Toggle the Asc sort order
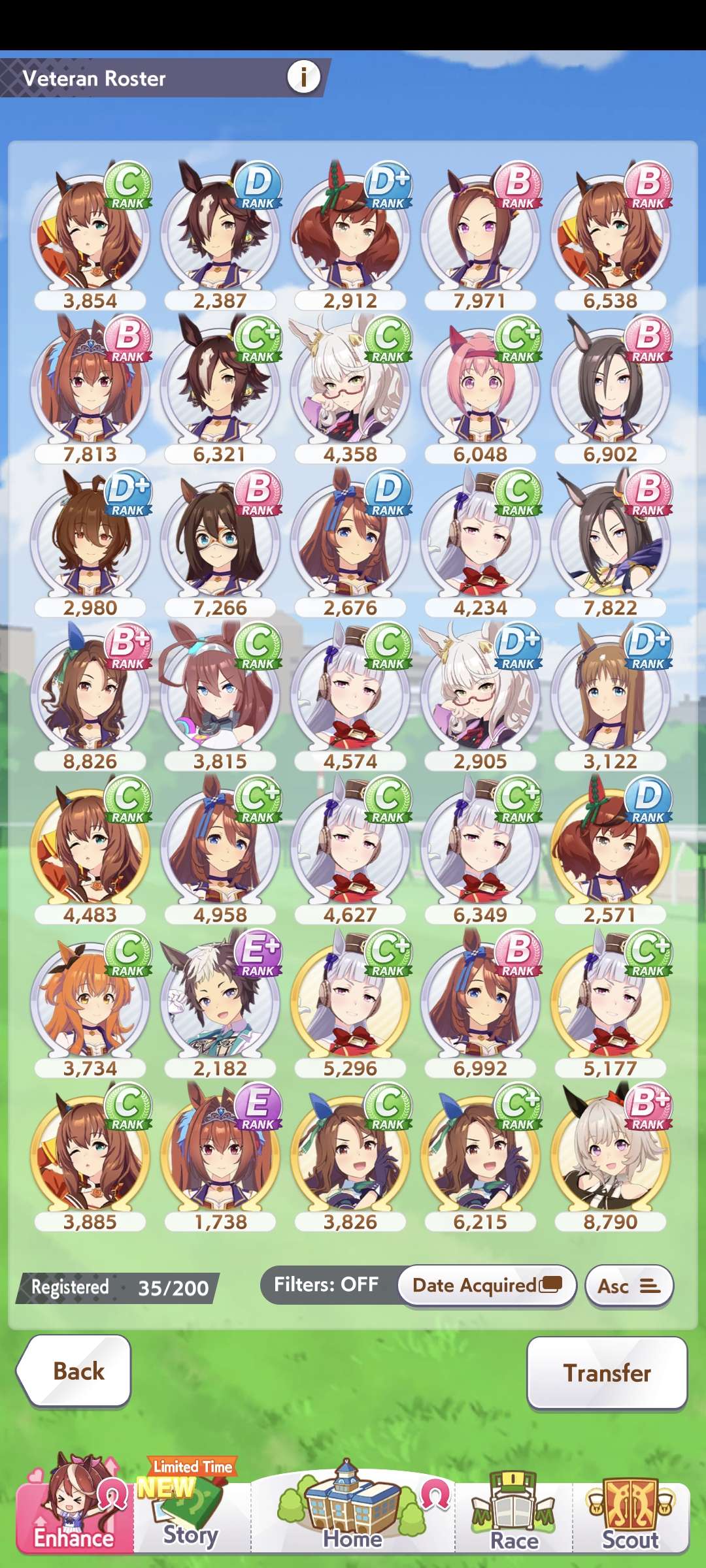706x1568 pixels. click(629, 1286)
